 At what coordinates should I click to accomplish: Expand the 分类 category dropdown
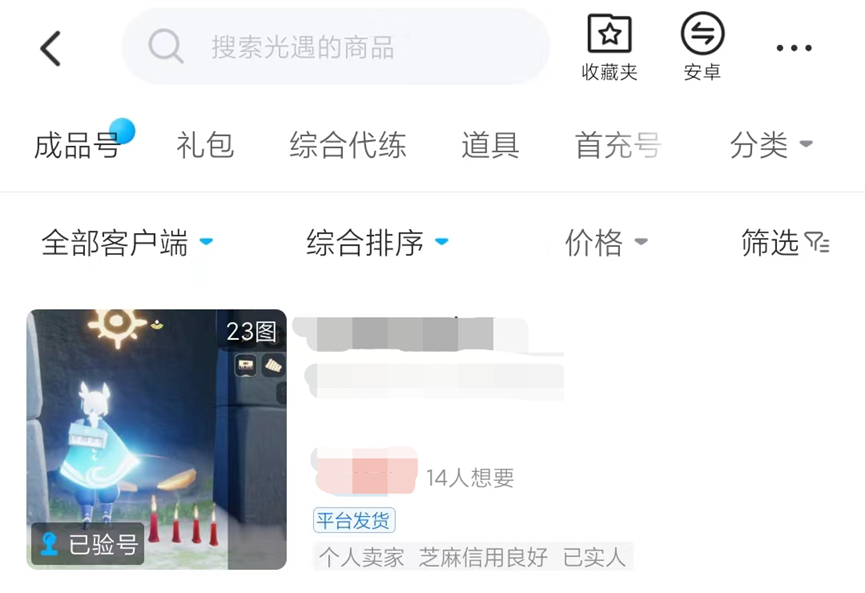click(x=770, y=146)
